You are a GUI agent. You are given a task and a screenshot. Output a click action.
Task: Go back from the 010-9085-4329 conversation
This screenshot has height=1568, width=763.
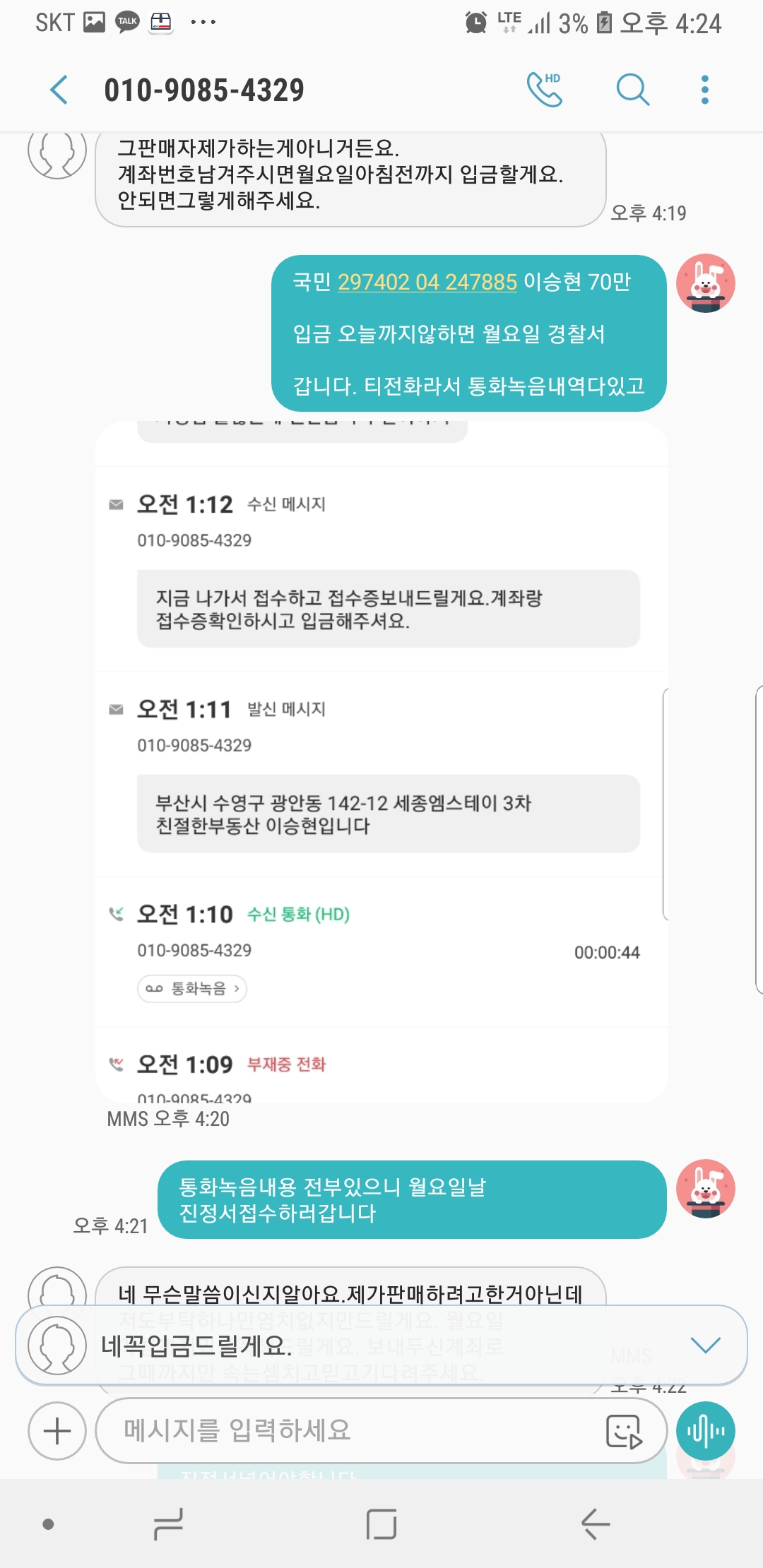tap(59, 90)
